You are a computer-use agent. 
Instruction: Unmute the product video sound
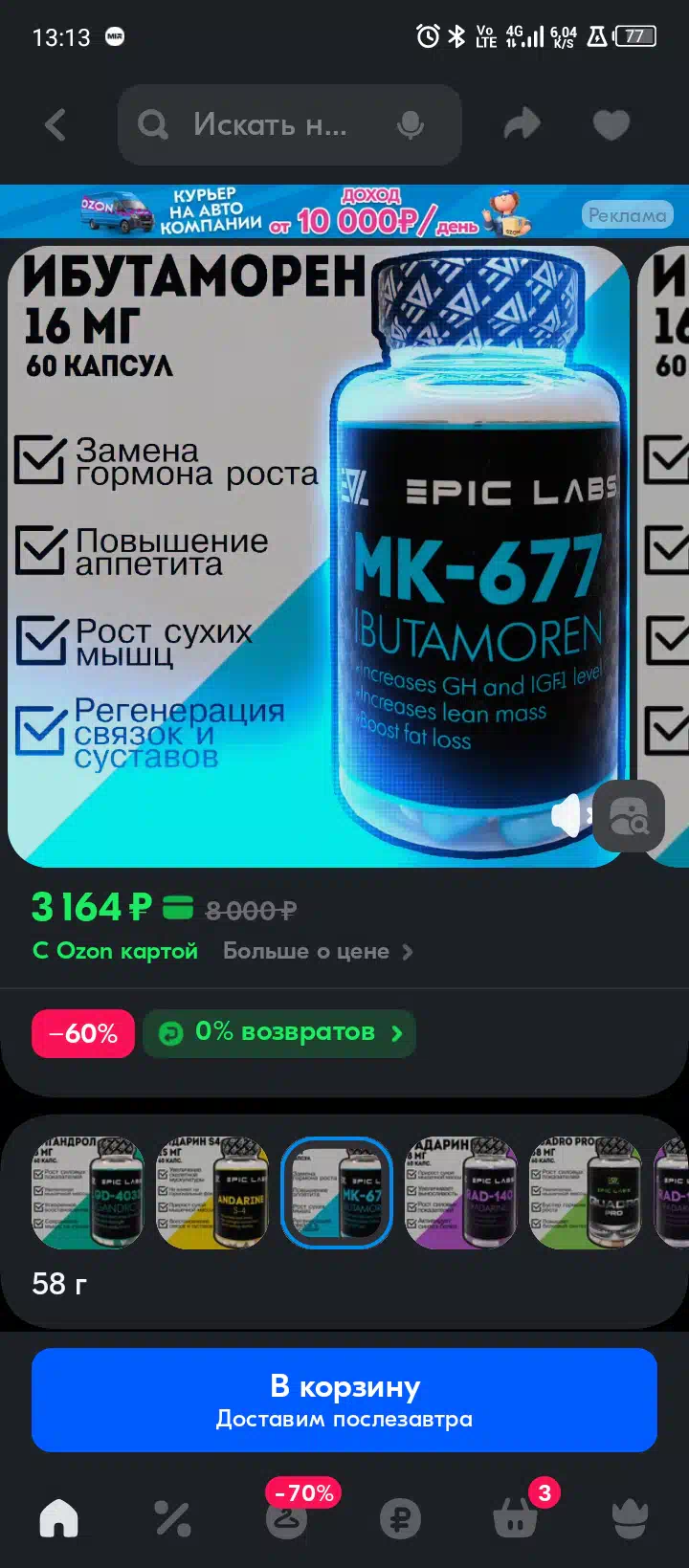(x=569, y=816)
